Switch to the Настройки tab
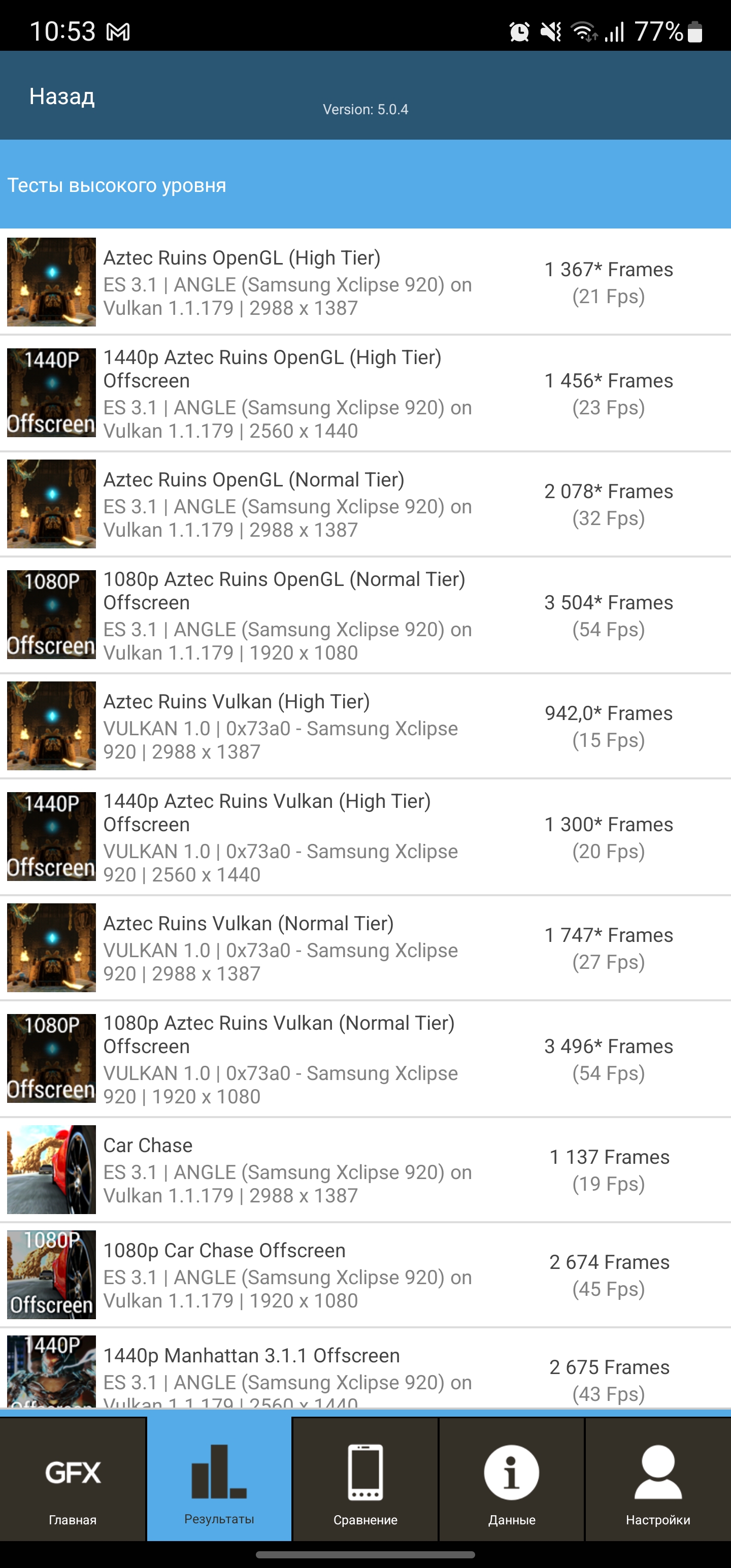 click(658, 1484)
